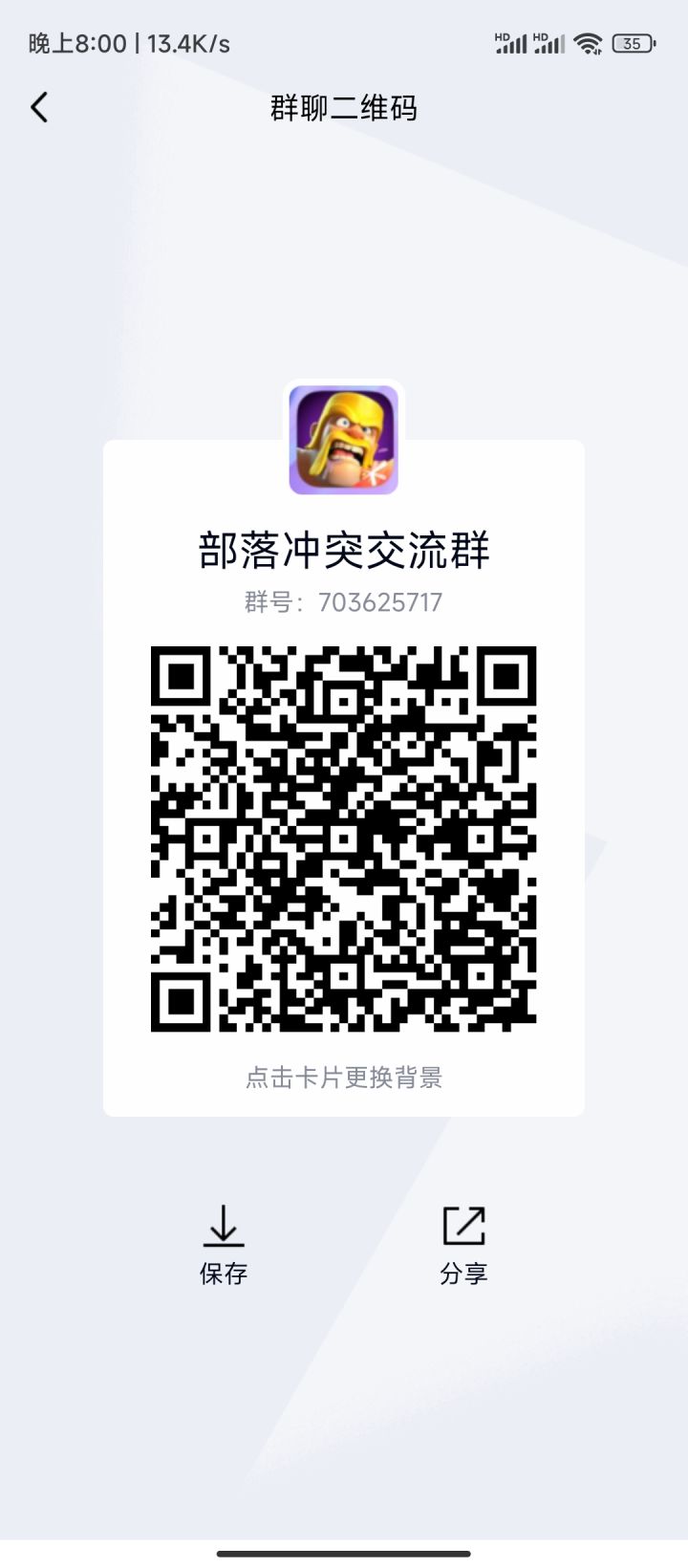This screenshot has width=688, height=1568.
Task: Tap the Clash of Clans group avatar
Action: (x=344, y=438)
